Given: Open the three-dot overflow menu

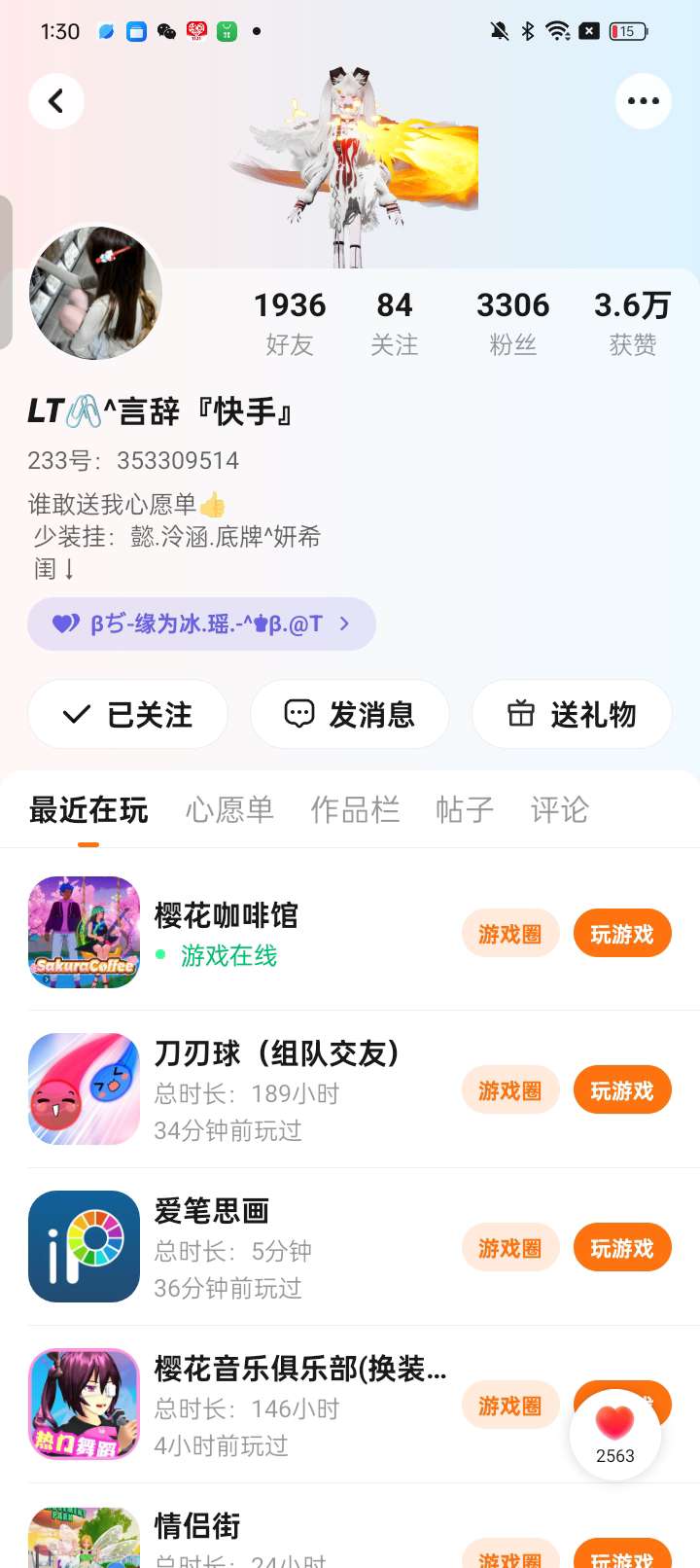Looking at the screenshot, I should (x=643, y=101).
